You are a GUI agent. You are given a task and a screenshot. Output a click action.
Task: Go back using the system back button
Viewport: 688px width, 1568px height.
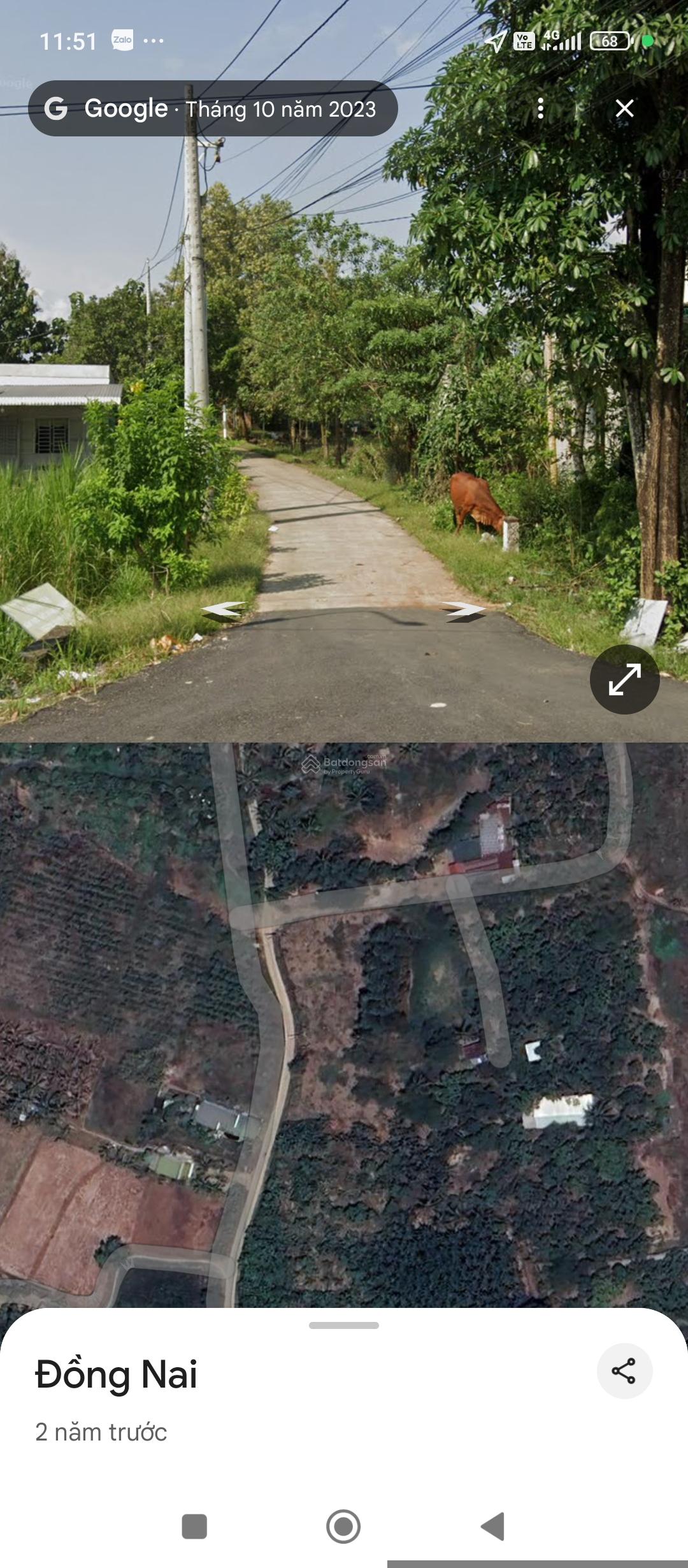click(492, 1527)
